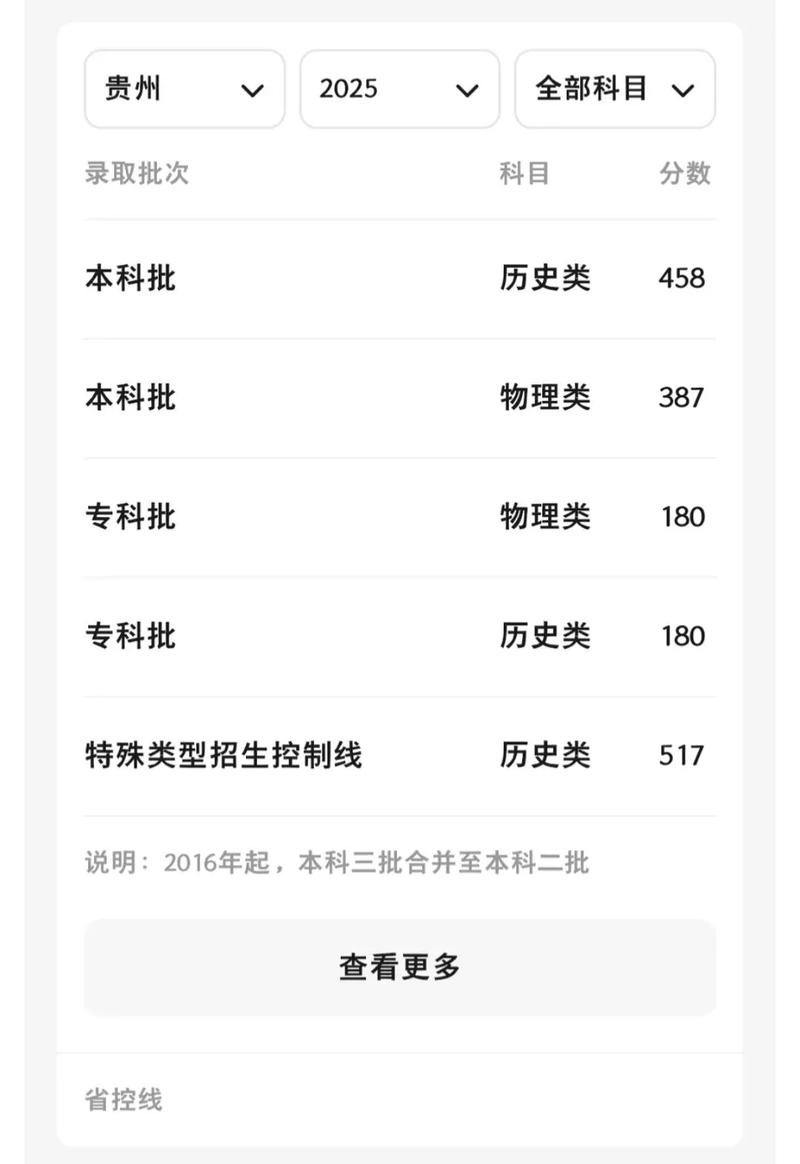
Task: Open the 贵州 province dropdown
Action: [x=184, y=89]
